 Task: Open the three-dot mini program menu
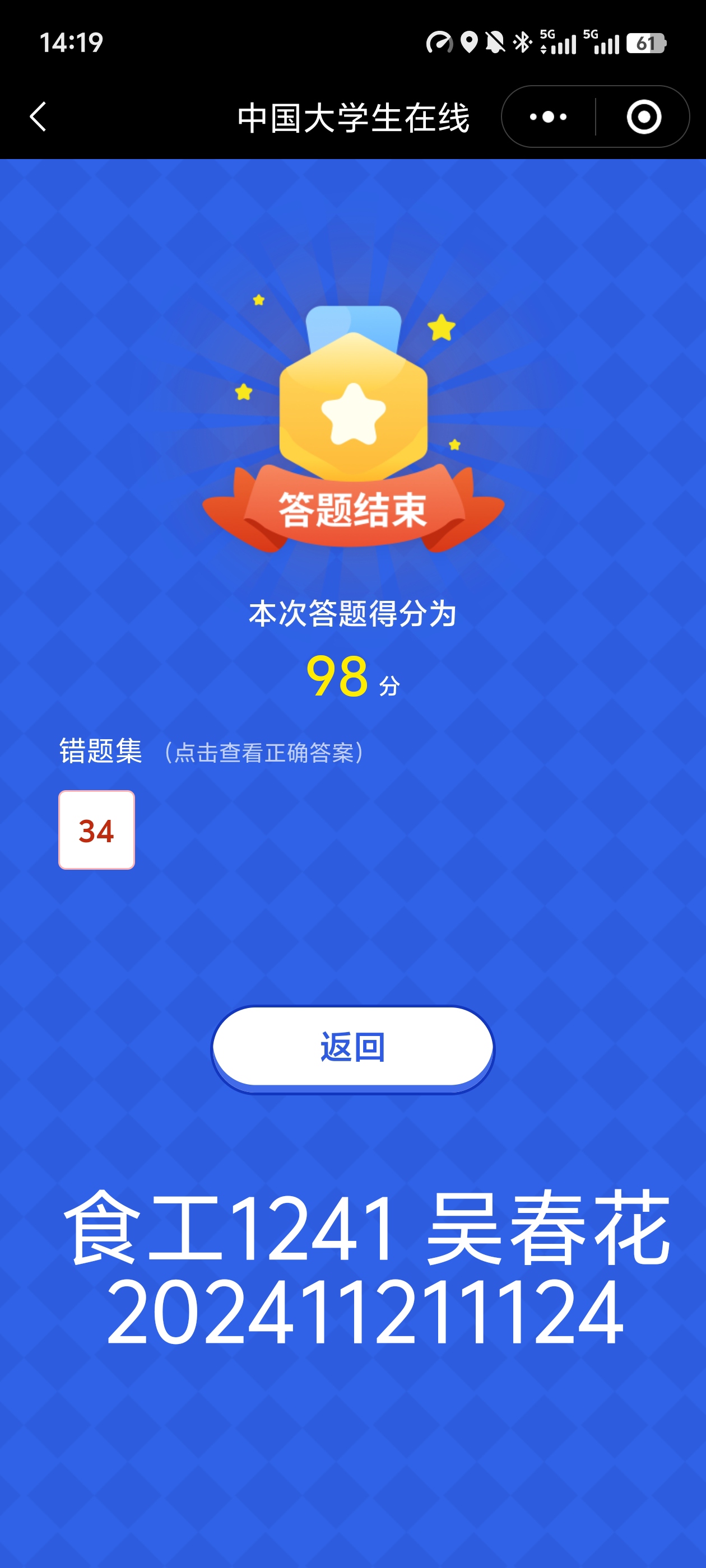[547, 116]
